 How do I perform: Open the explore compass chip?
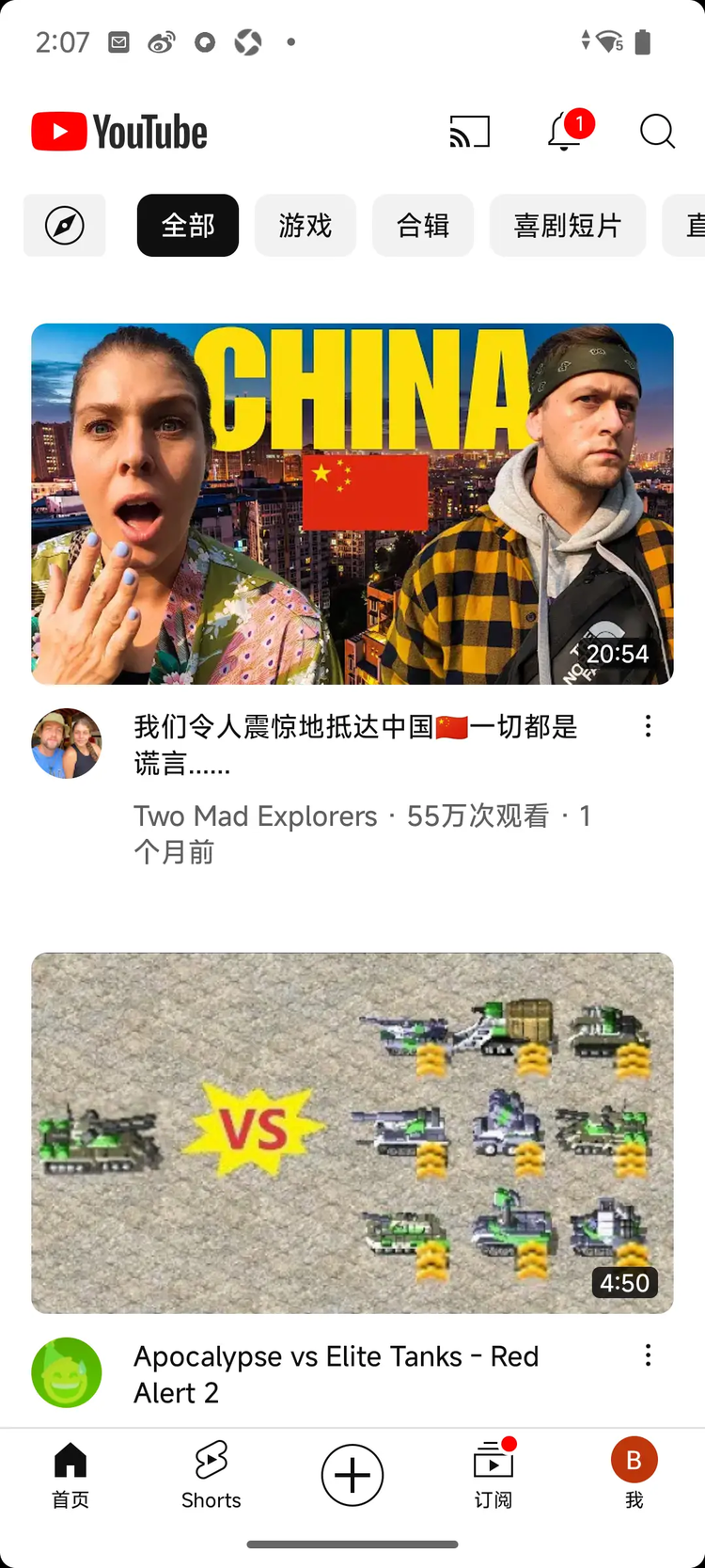point(65,226)
